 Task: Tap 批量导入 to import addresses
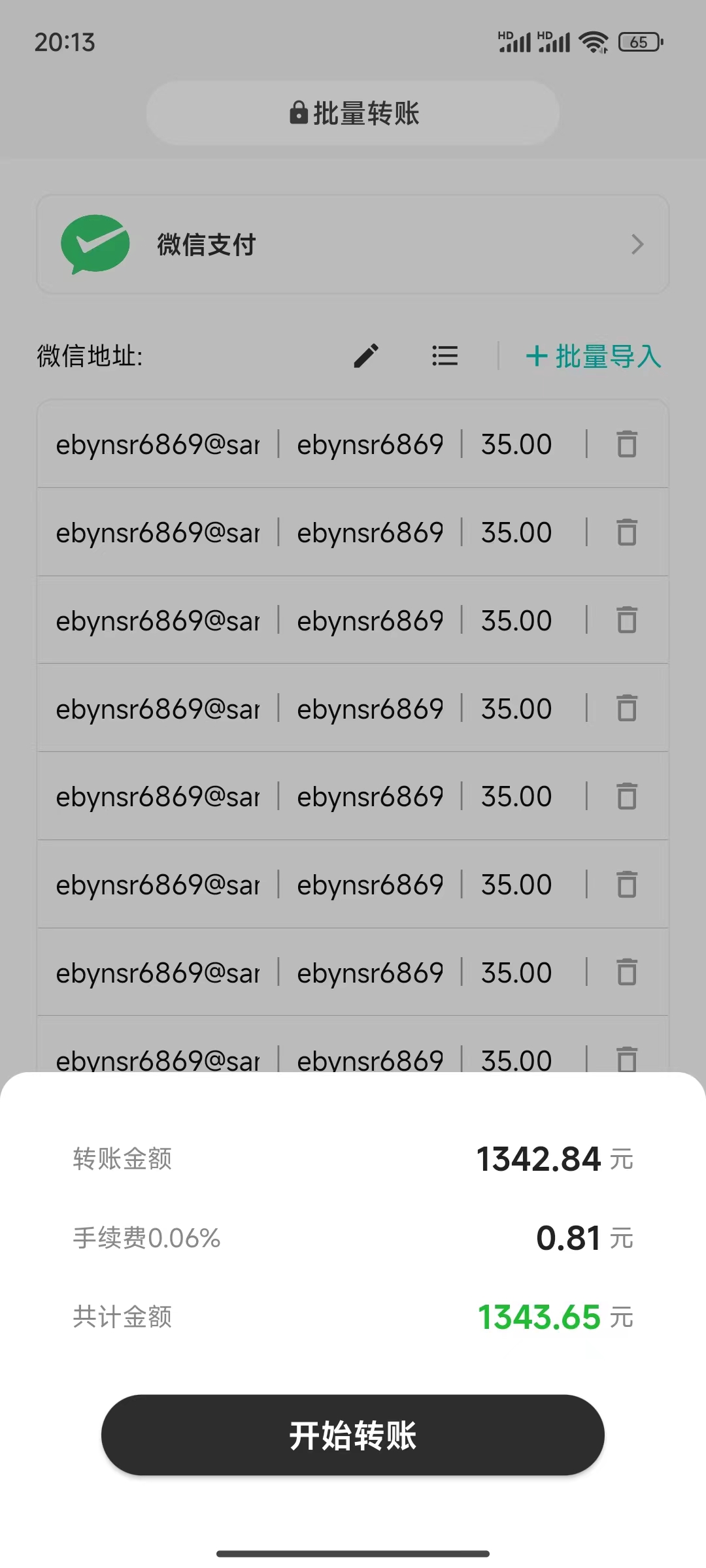click(x=594, y=356)
